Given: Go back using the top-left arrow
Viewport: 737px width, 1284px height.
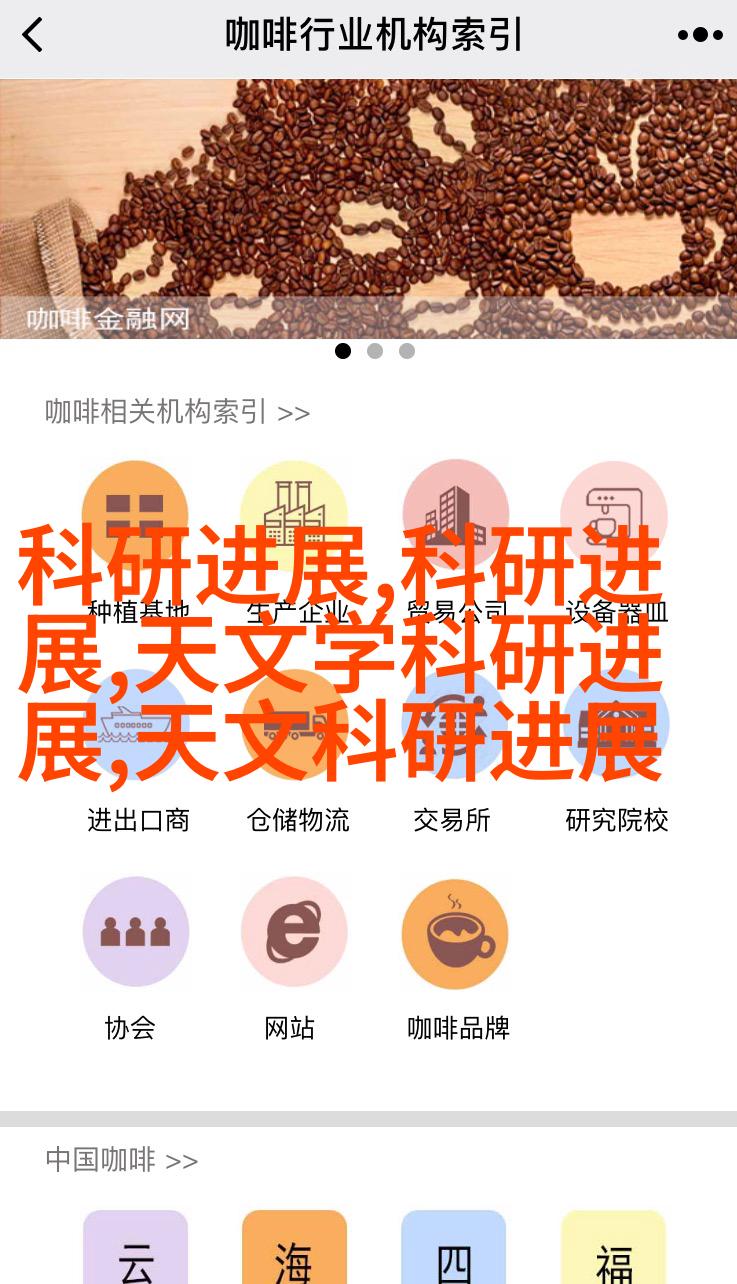Looking at the screenshot, I should 34,35.
